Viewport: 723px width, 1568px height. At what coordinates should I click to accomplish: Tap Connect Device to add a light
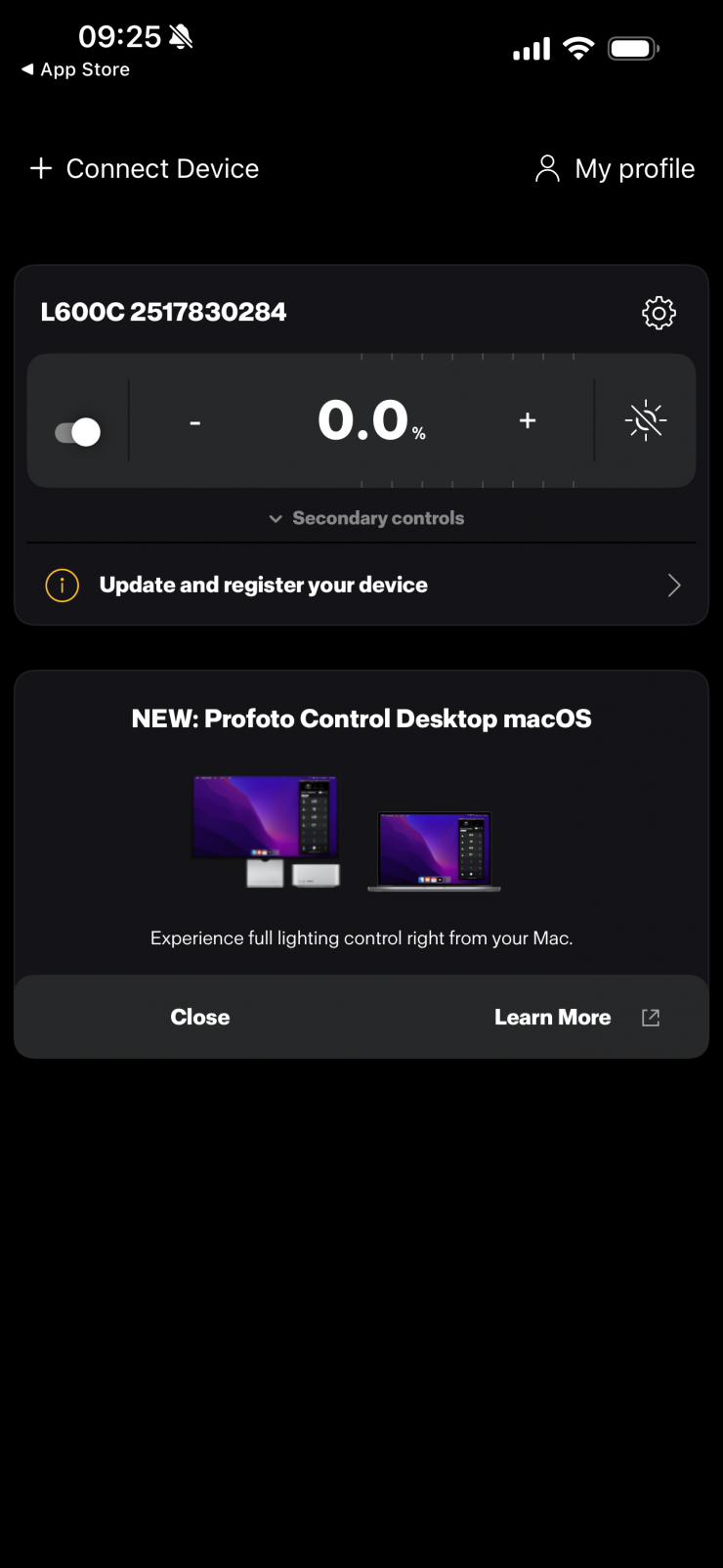[x=145, y=169]
